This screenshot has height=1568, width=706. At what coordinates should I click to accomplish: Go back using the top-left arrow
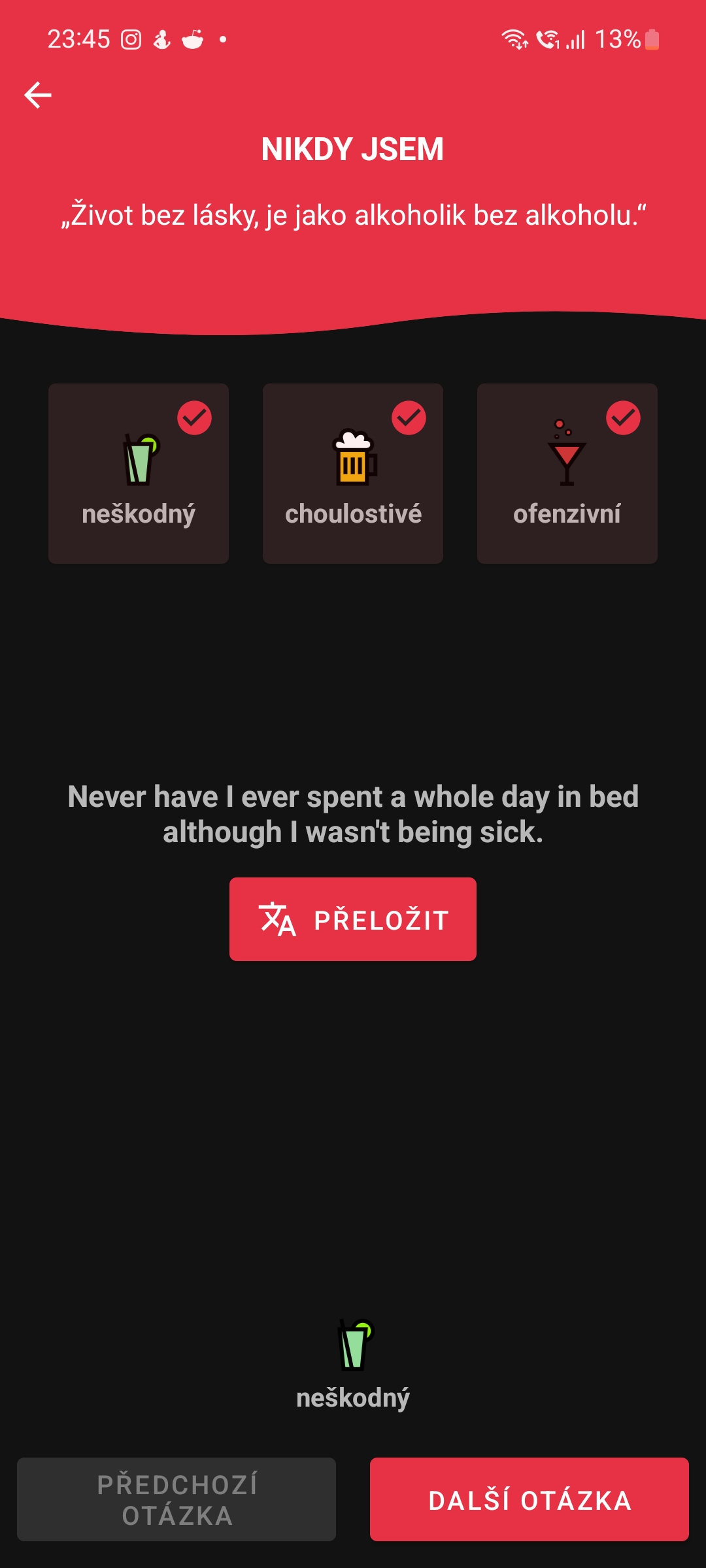38,95
